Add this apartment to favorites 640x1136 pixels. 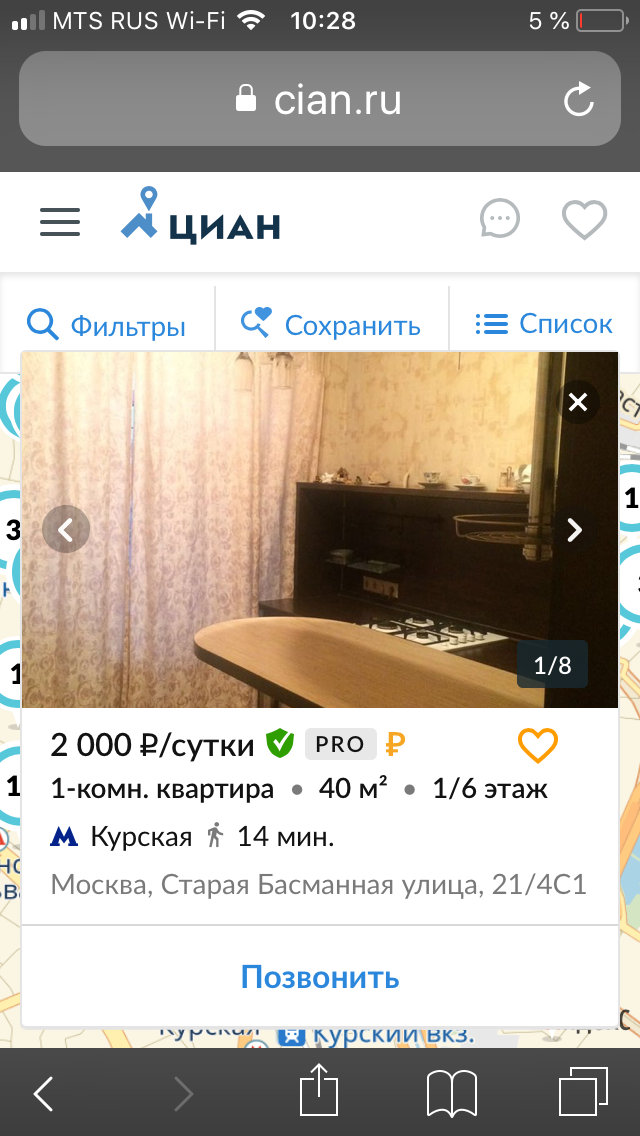click(537, 745)
